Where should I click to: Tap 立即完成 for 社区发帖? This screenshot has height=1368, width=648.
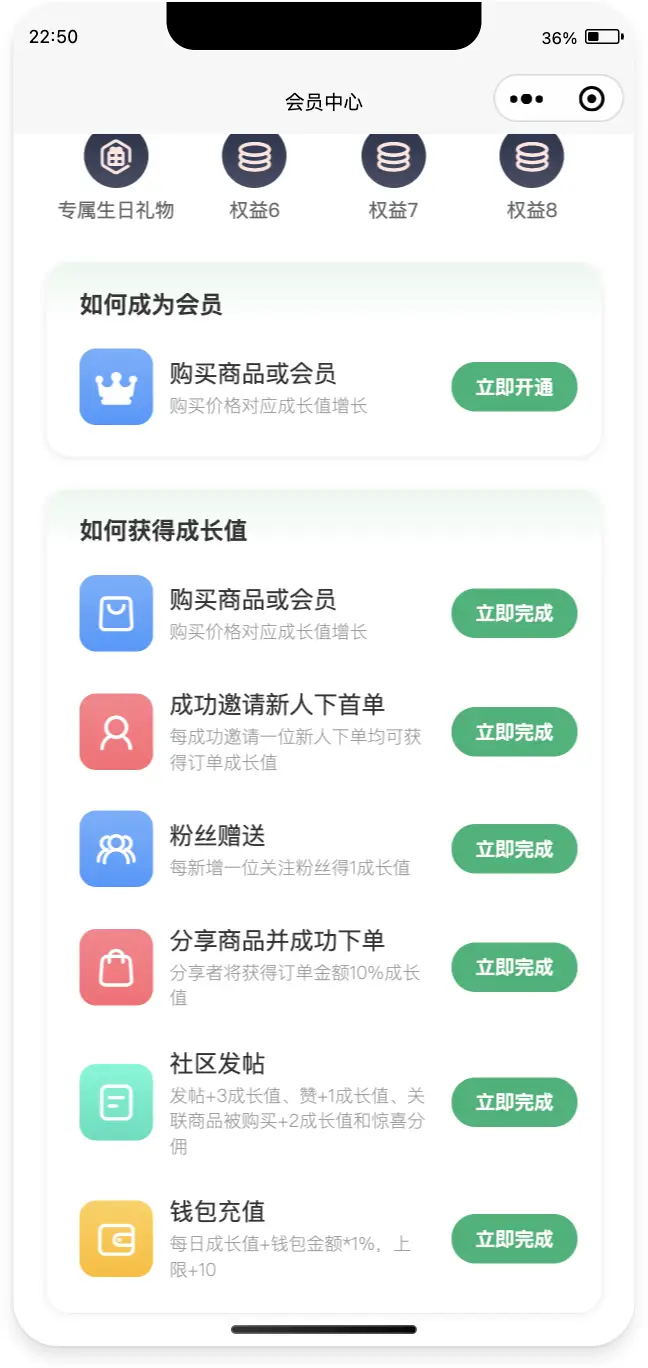click(x=514, y=1102)
